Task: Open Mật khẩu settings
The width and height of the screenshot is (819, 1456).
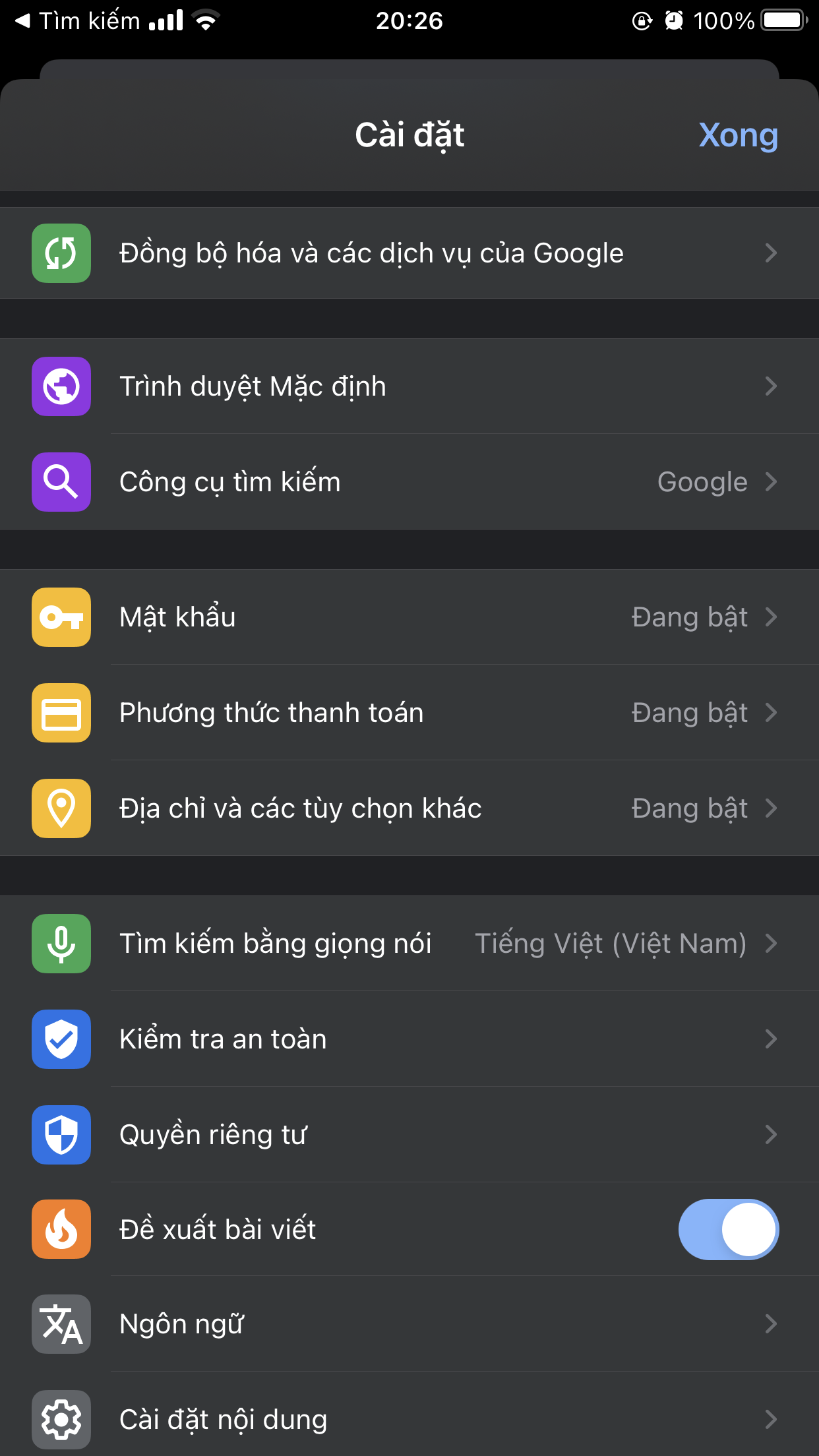Action: point(409,617)
